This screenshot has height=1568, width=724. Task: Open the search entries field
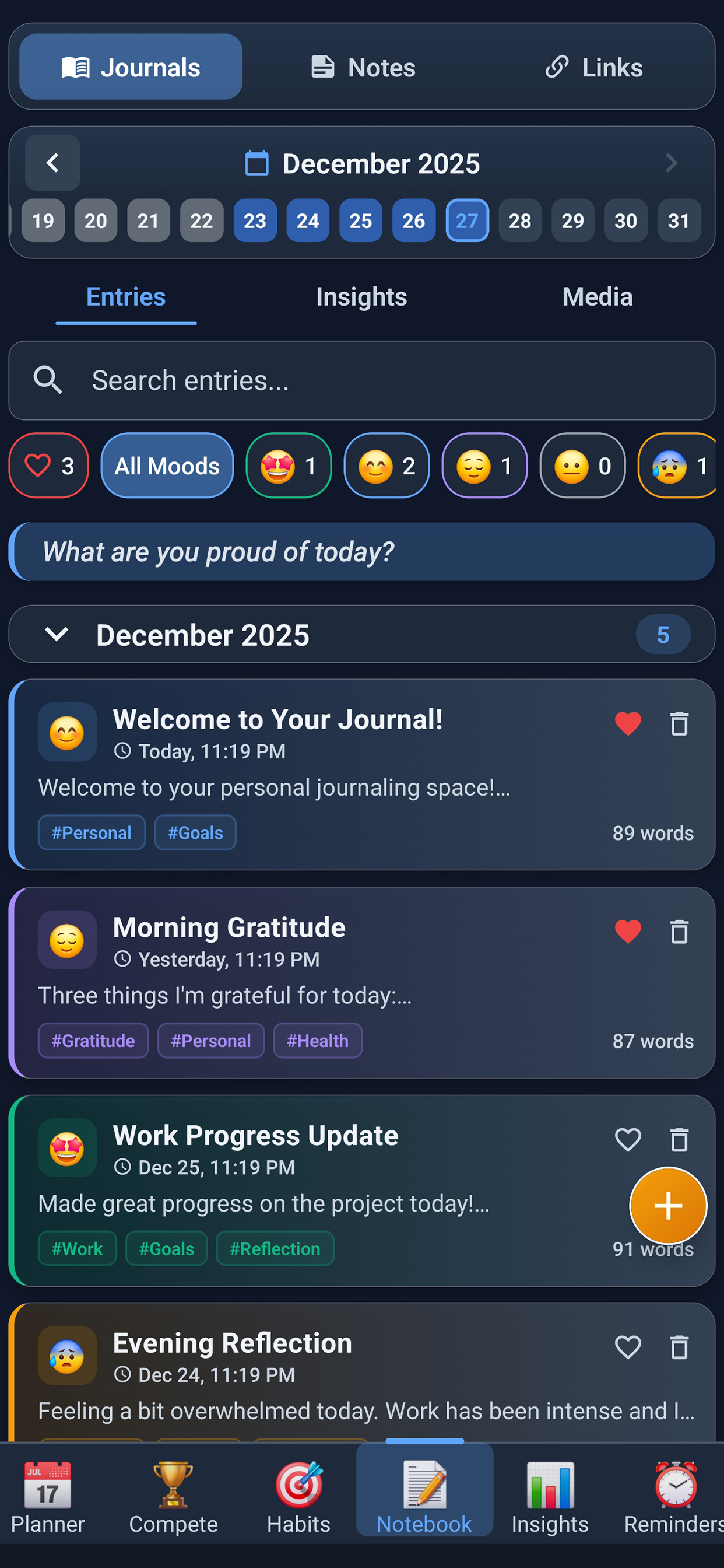[361, 380]
